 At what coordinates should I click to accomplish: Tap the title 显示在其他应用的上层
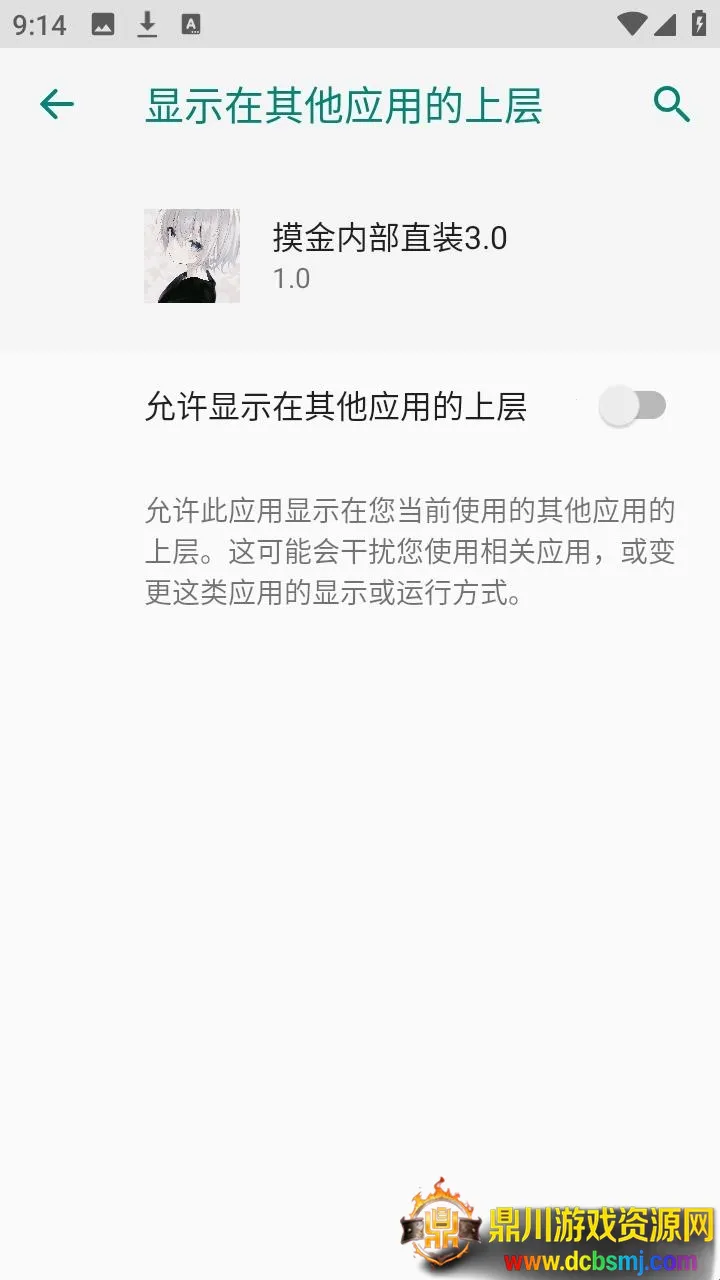(x=344, y=104)
